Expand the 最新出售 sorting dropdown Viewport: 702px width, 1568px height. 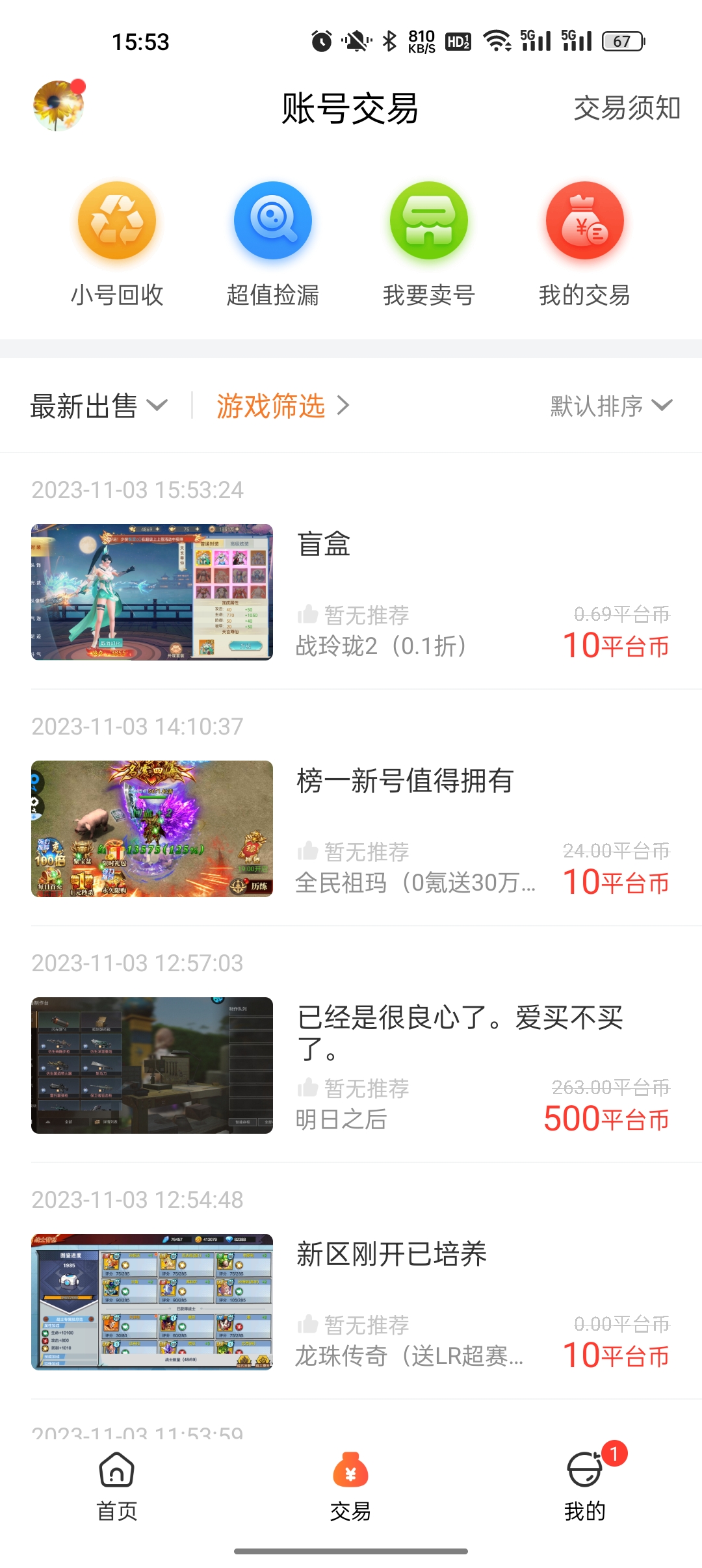tap(97, 406)
